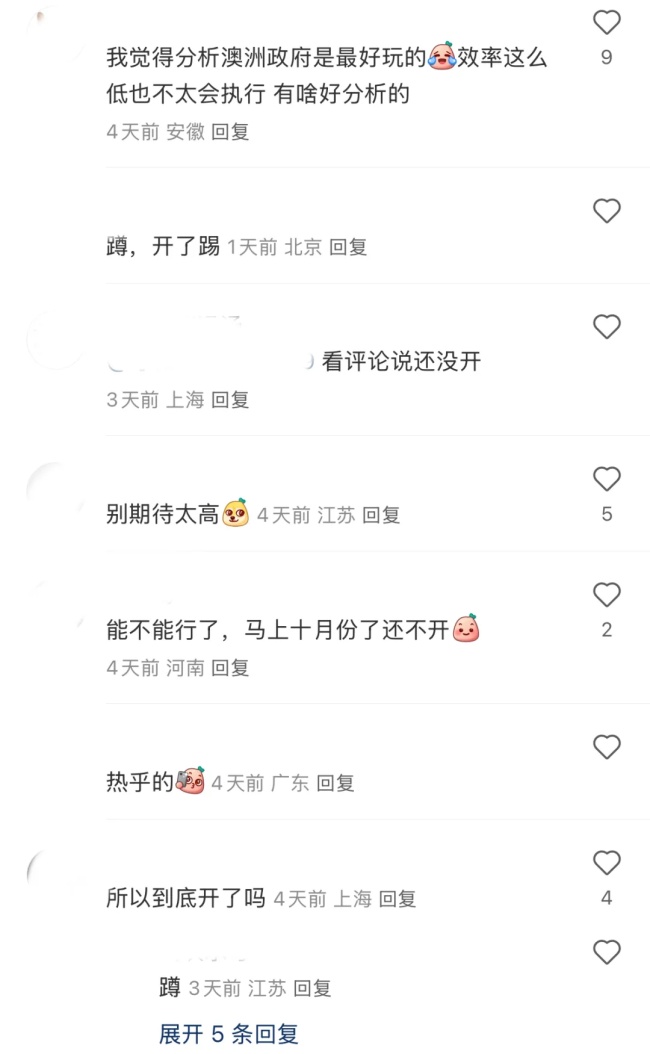Expand 展开 5 条回复
This screenshot has width=650, height=1054.
tap(229, 1034)
